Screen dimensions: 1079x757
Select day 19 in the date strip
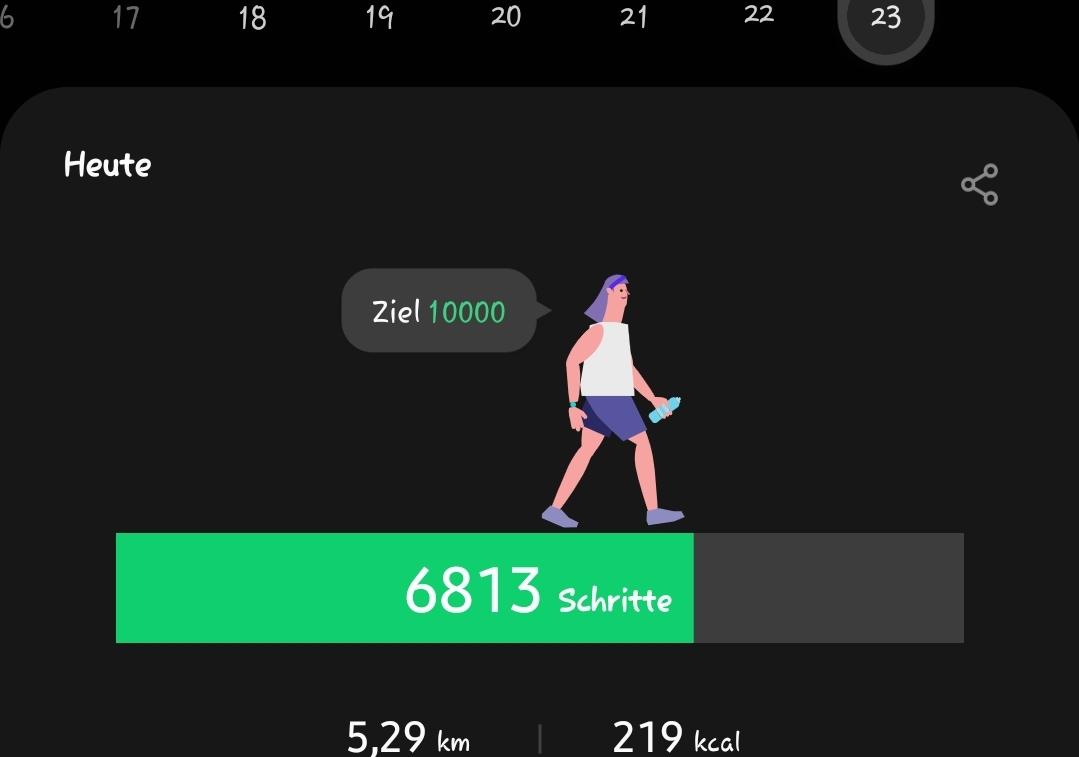(379, 17)
